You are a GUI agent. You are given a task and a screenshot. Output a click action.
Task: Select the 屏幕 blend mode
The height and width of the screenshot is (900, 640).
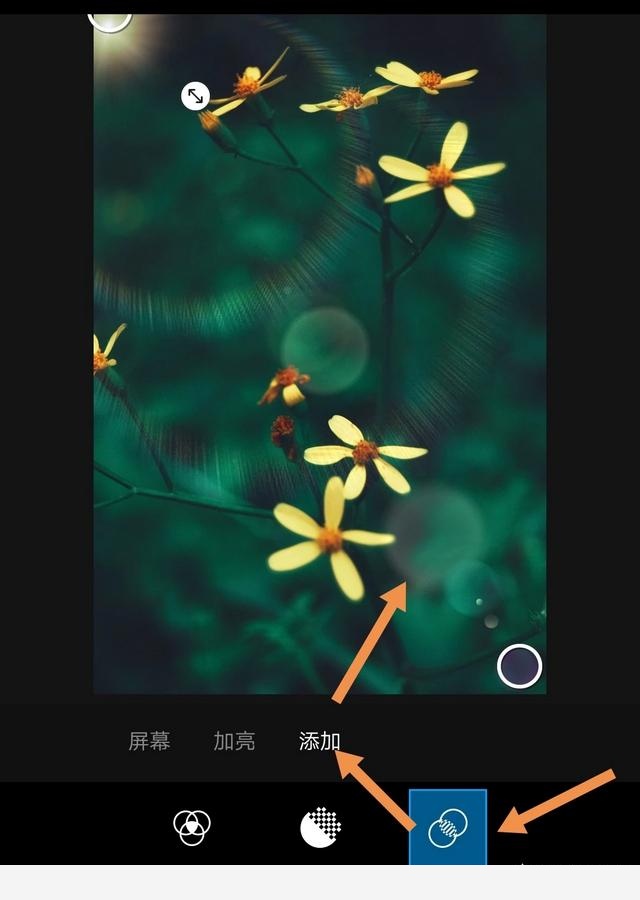149,741
